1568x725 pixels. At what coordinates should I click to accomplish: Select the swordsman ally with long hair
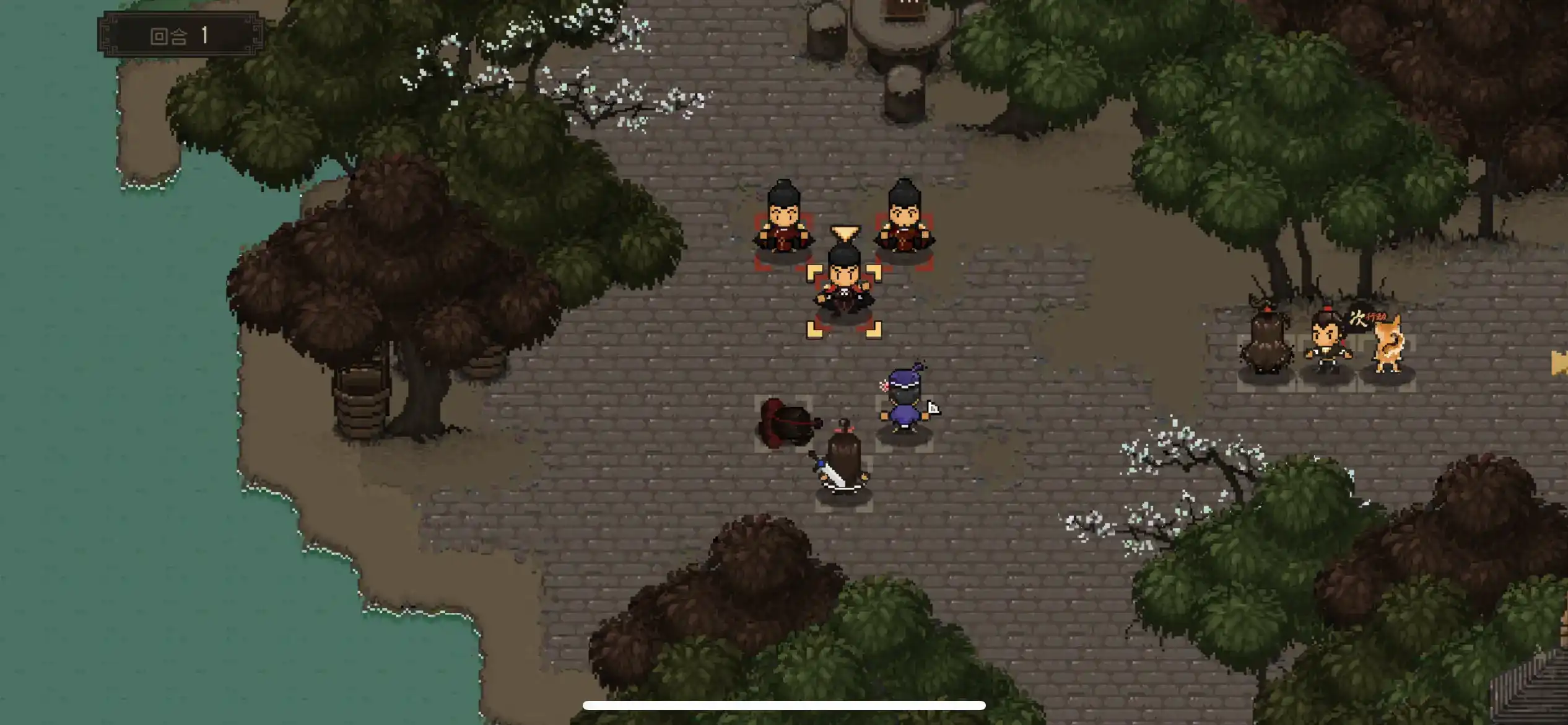pyautogui.click(x=843, y=465)
